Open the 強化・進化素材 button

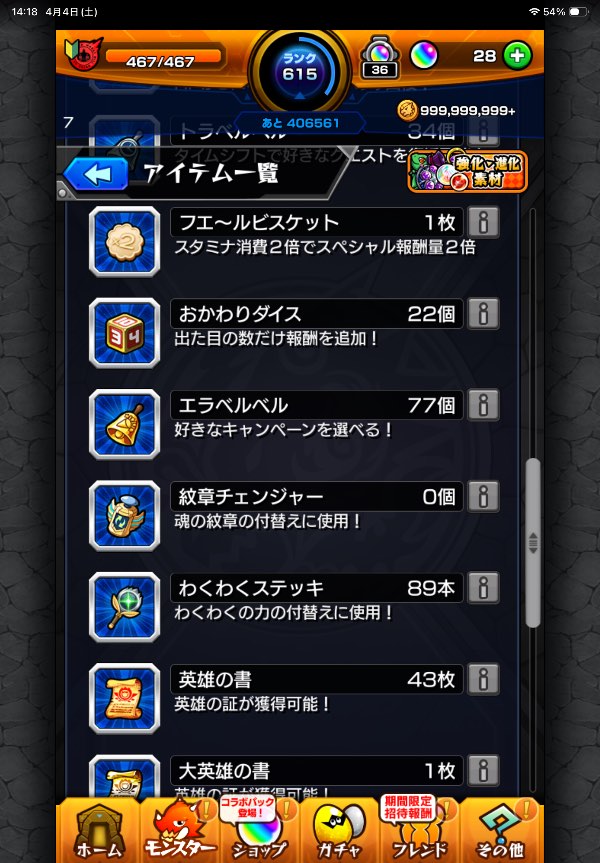467,172
